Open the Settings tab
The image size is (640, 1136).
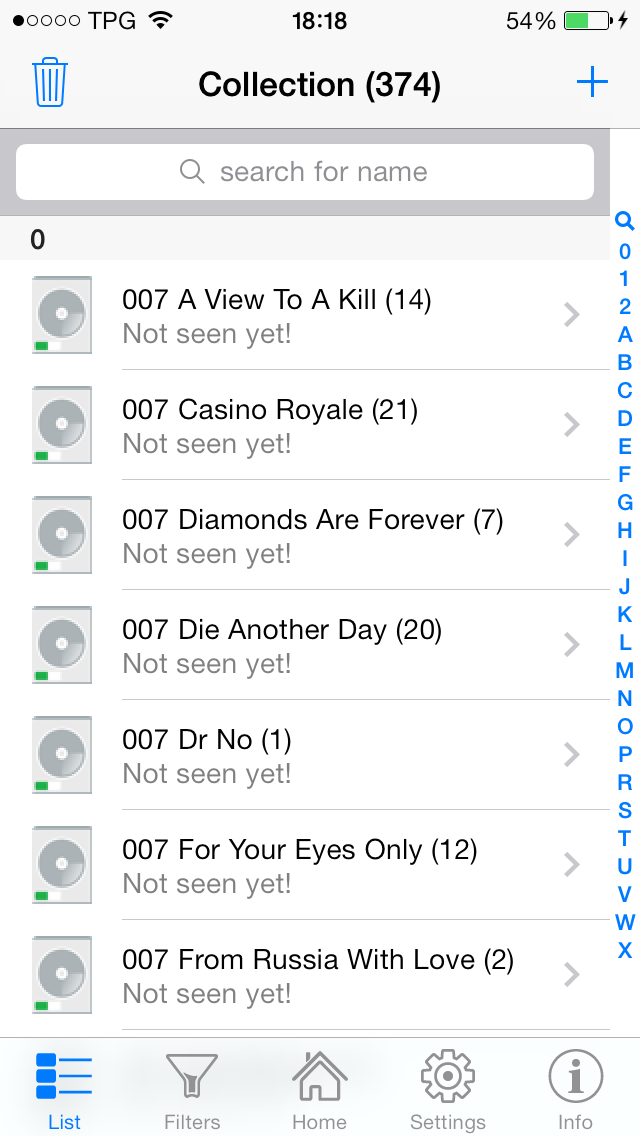pos(447,1090)
